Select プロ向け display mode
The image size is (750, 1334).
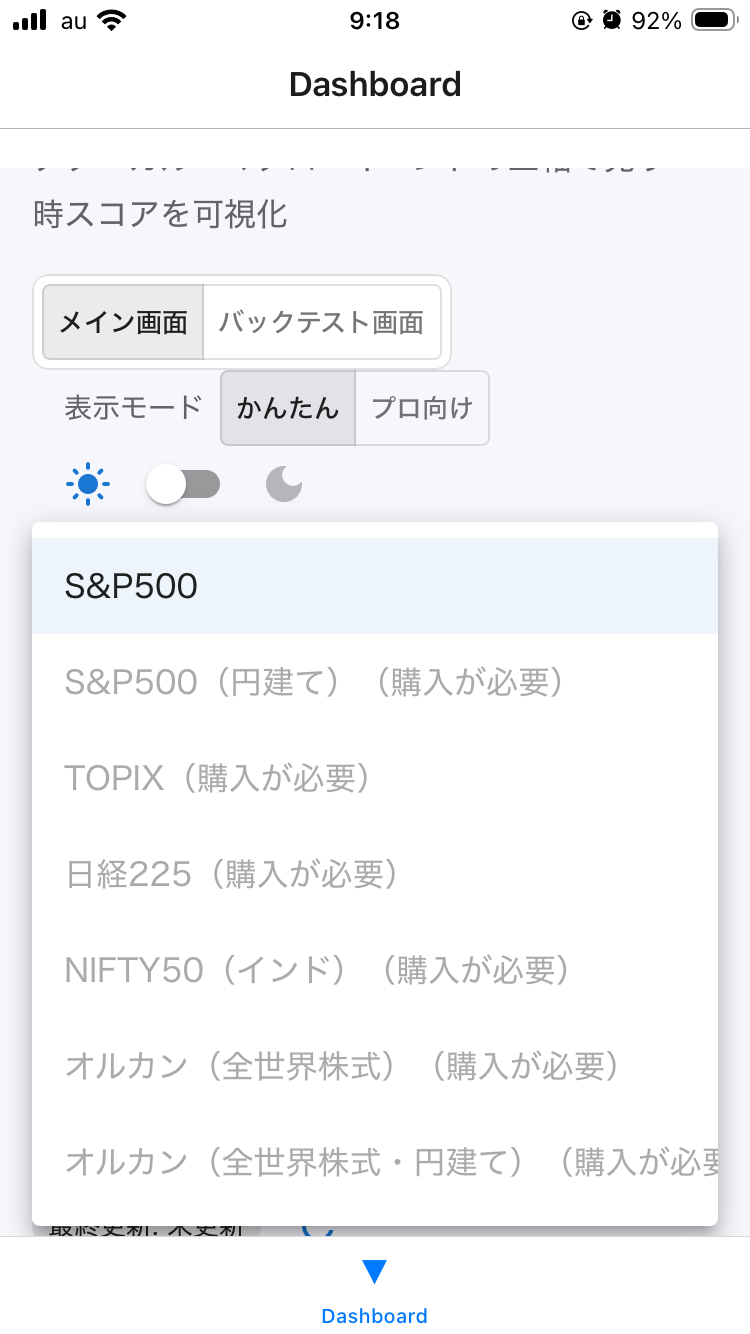click(421, 408)
